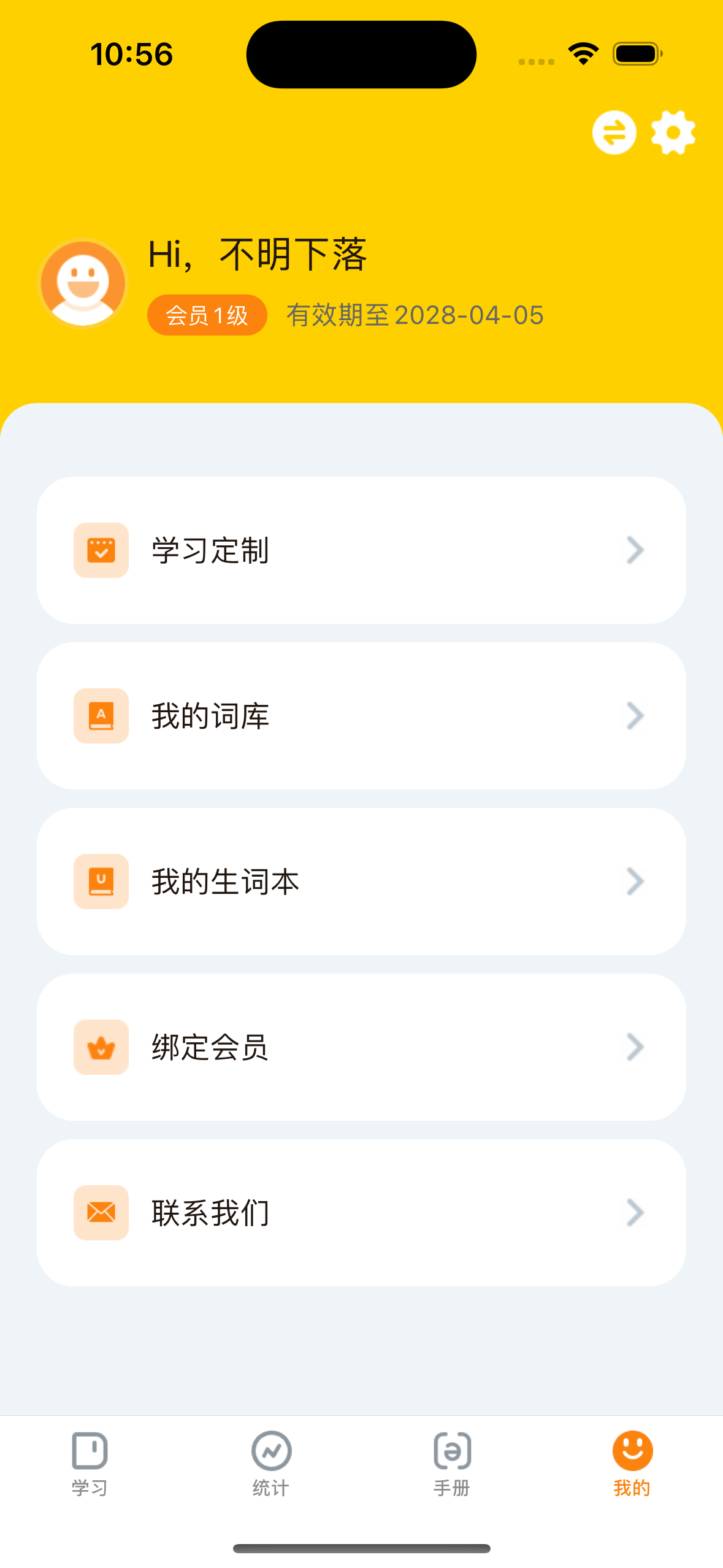Viewport: 723px width, 1568px height.
Task: Open 联系我们 contact us
Action: click(361, 1213)
